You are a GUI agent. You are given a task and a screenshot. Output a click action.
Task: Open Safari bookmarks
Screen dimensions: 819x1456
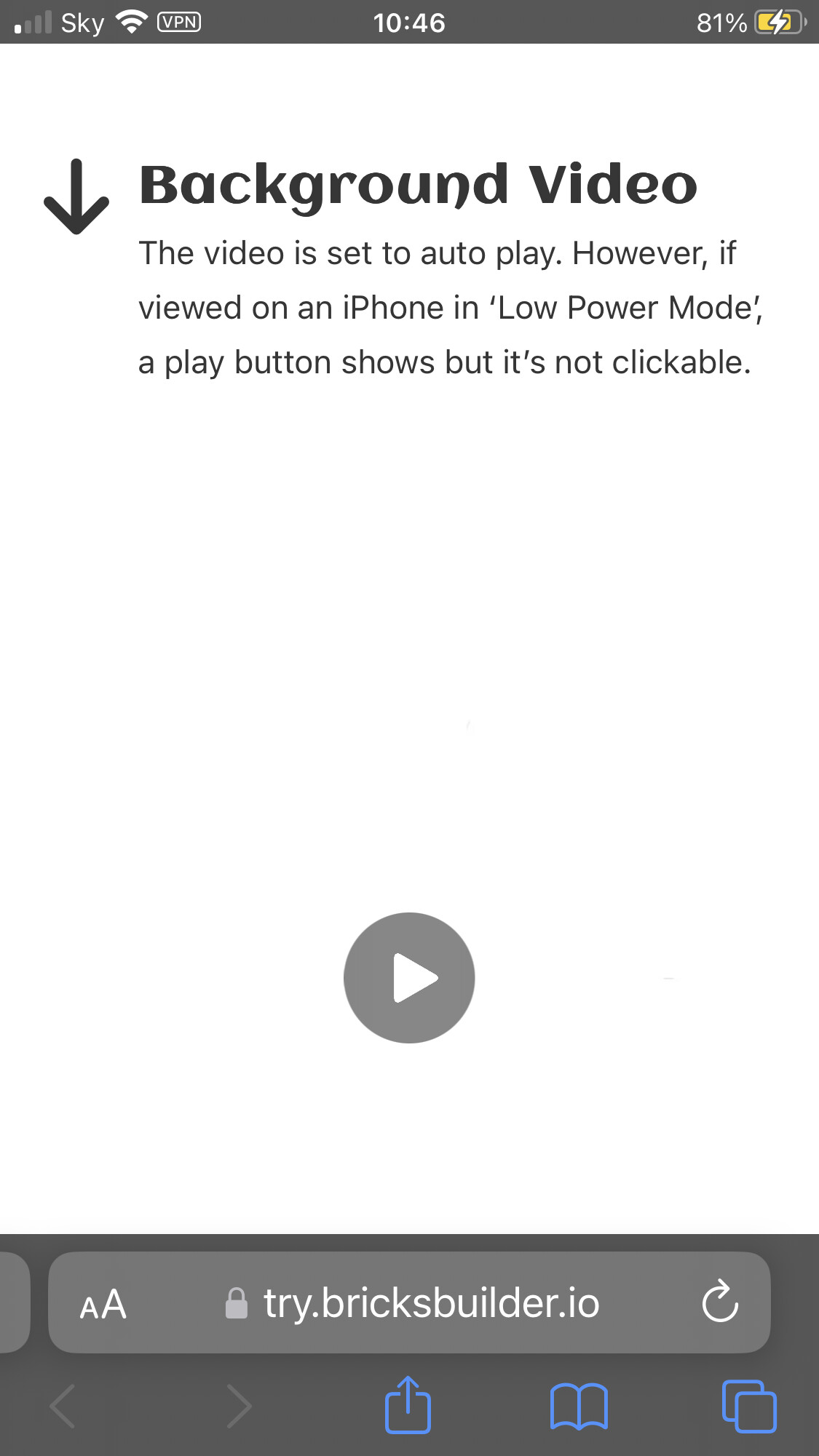[x=579, y=1406]
